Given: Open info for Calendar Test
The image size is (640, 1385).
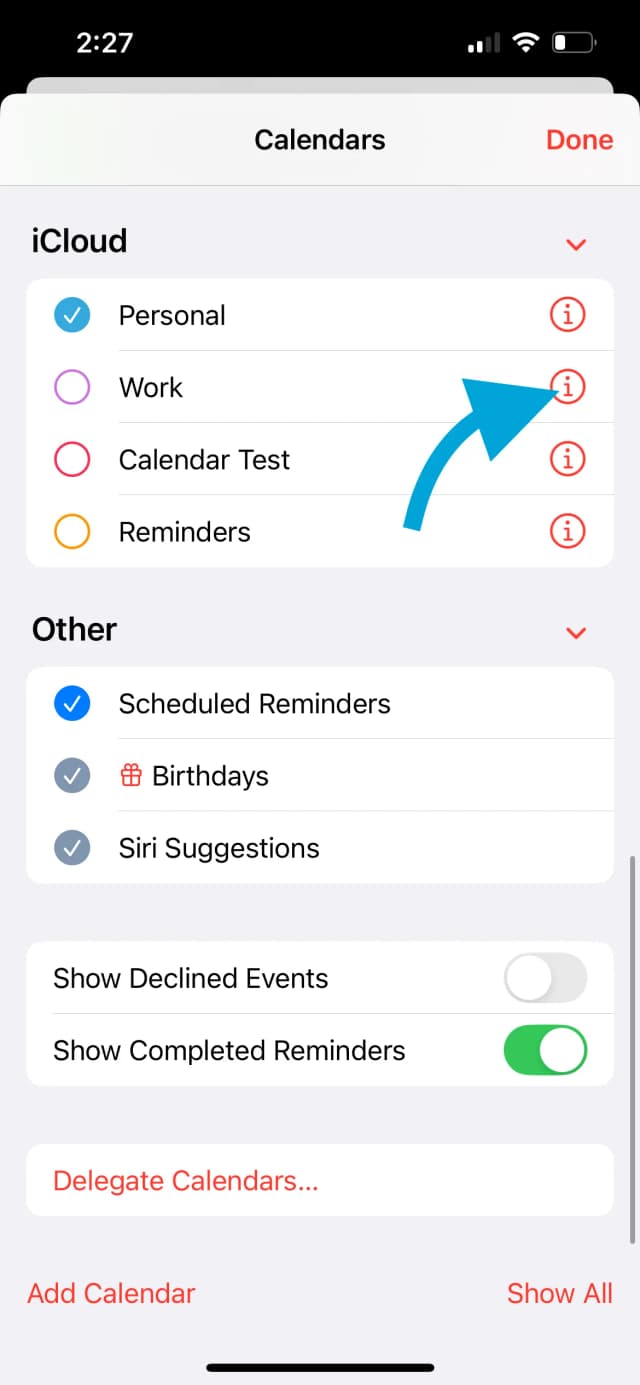Looking at the screenshot, I should 567,459.
